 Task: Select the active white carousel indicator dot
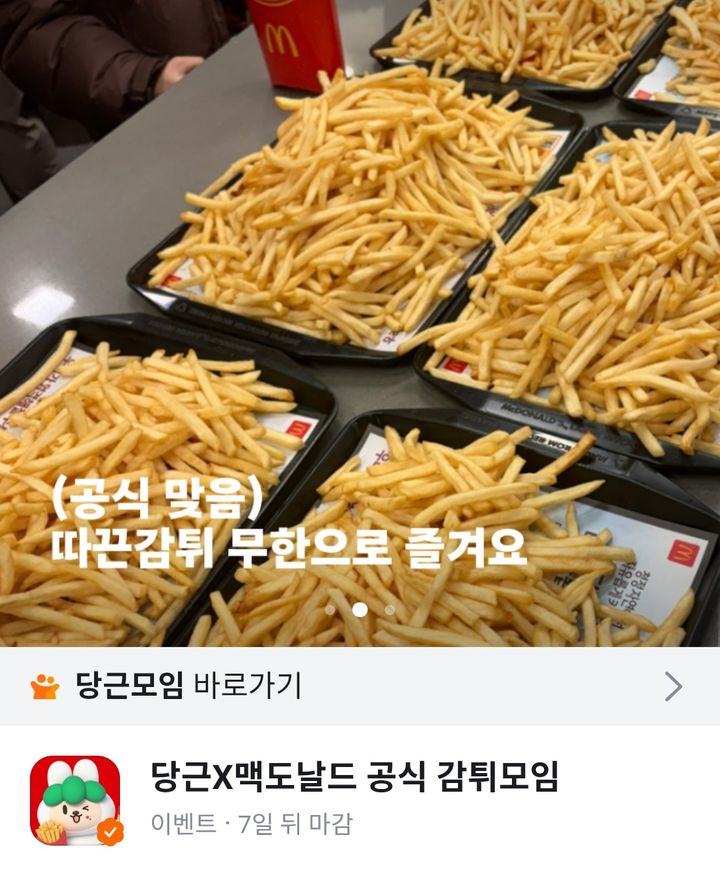pos(361,608)
